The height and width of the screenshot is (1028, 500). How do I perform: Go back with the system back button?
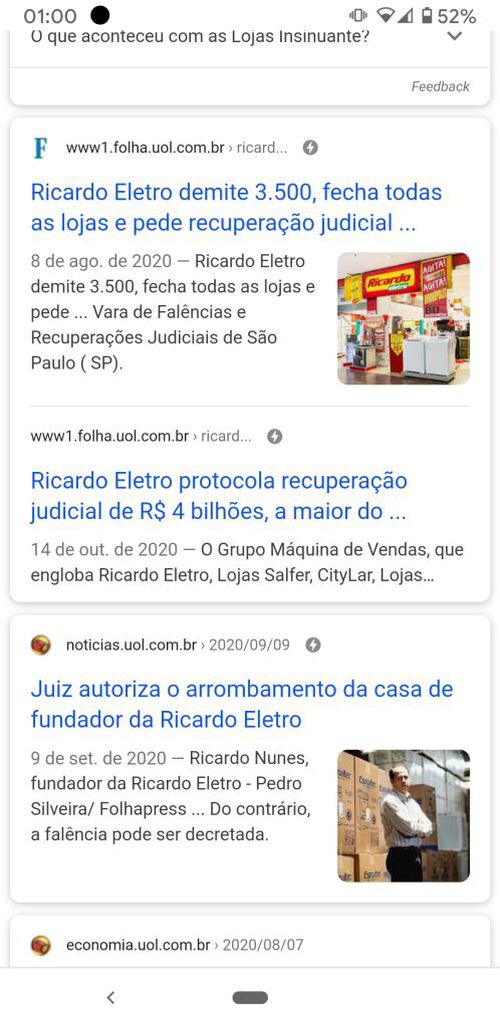(x=111, y=998)
